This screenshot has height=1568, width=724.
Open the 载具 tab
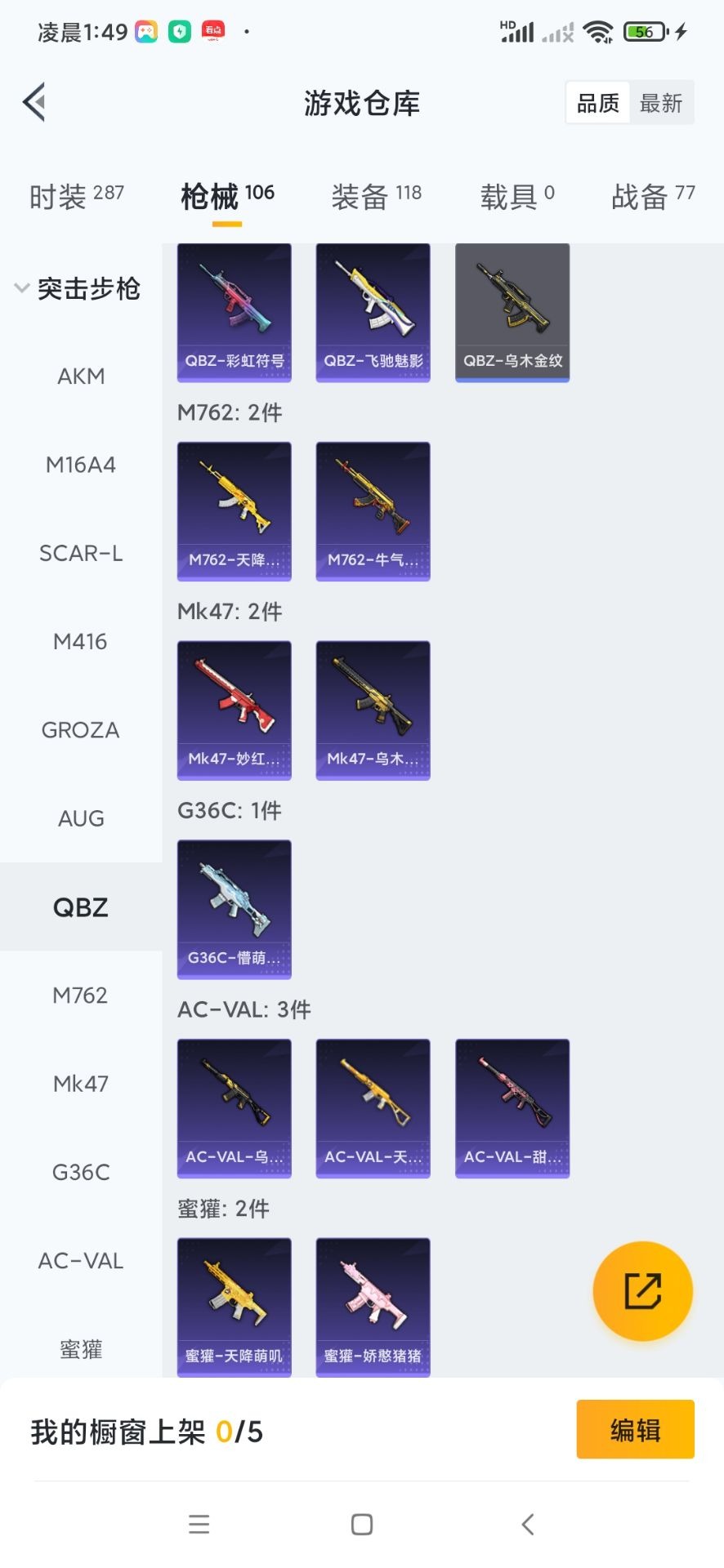(x=517, y=196)
